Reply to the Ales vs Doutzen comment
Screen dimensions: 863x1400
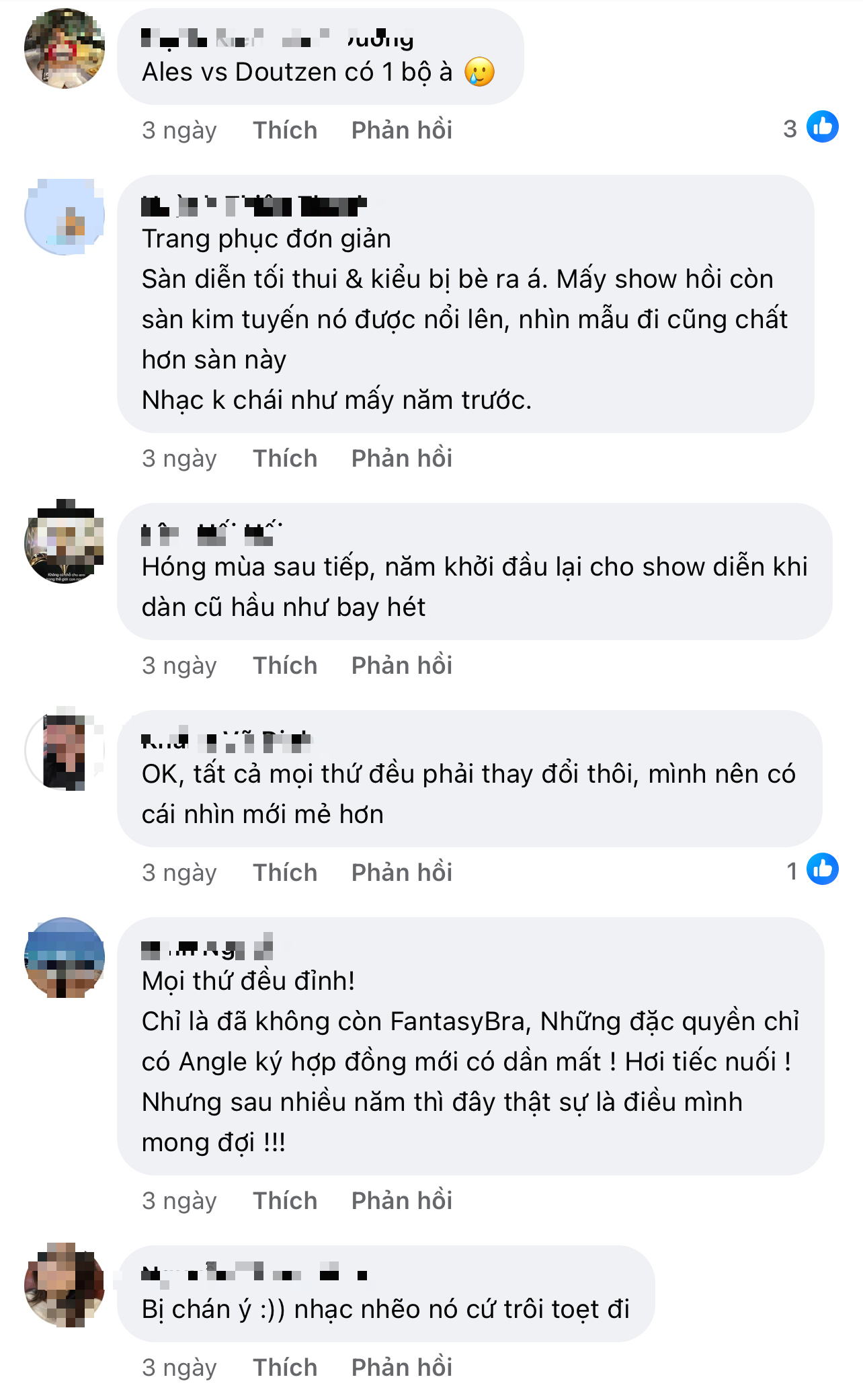[402, 130]
